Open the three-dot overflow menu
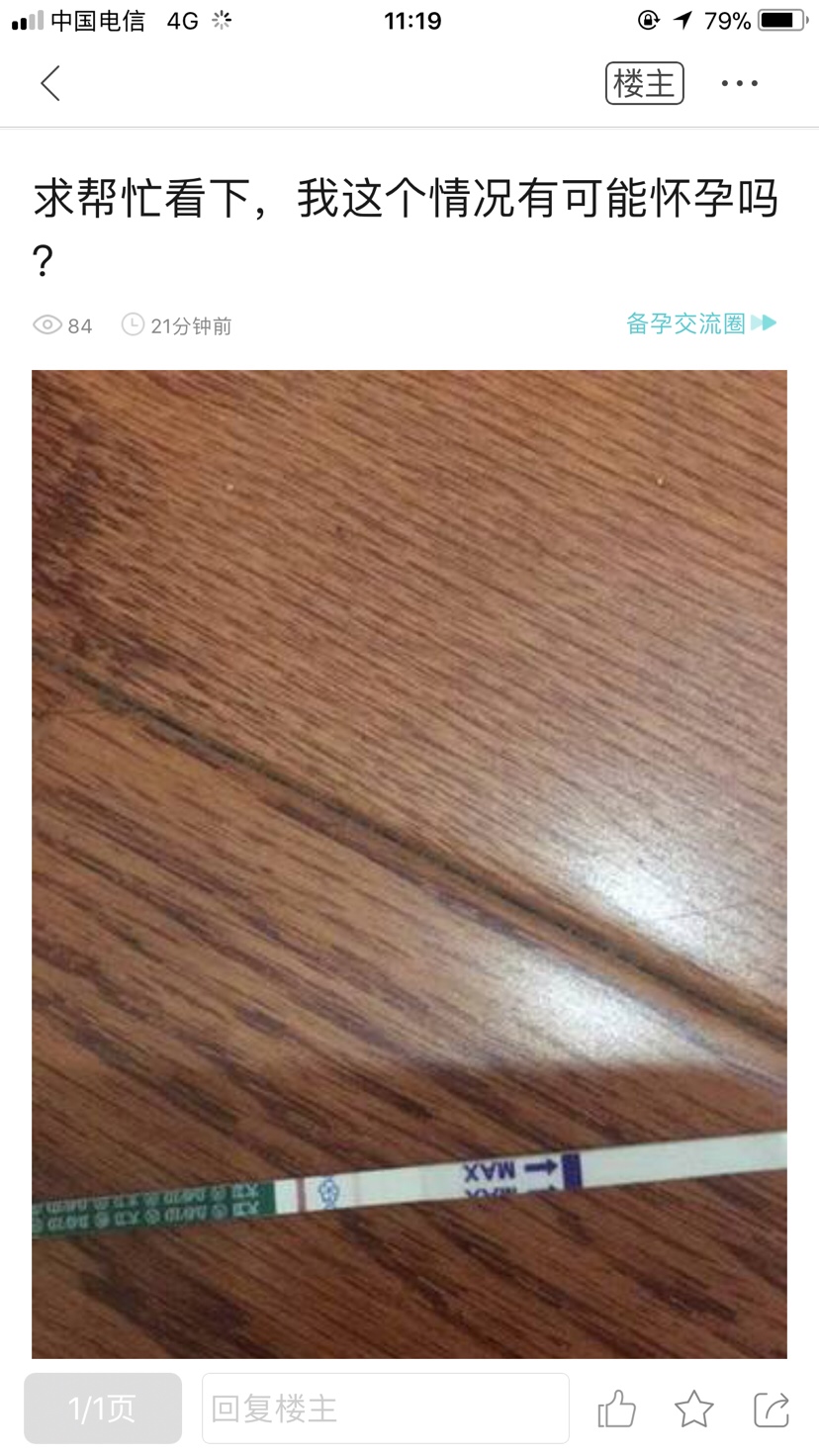The image size is (819, 1456). tap(739, 84)
